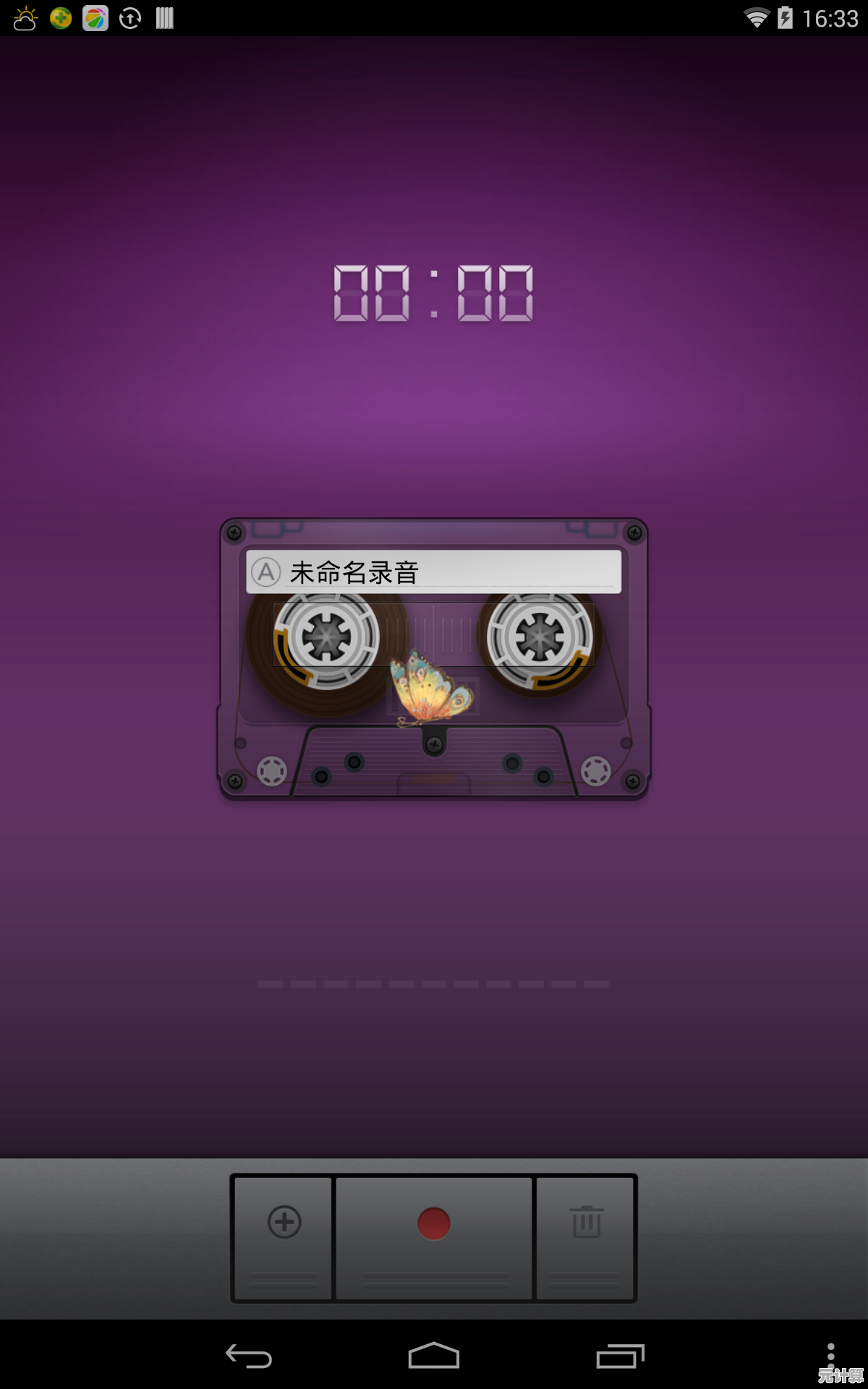The width and height of the screenshot is (868, 1389).
Task: Open the recent apps view
Action: point(620,1356)
